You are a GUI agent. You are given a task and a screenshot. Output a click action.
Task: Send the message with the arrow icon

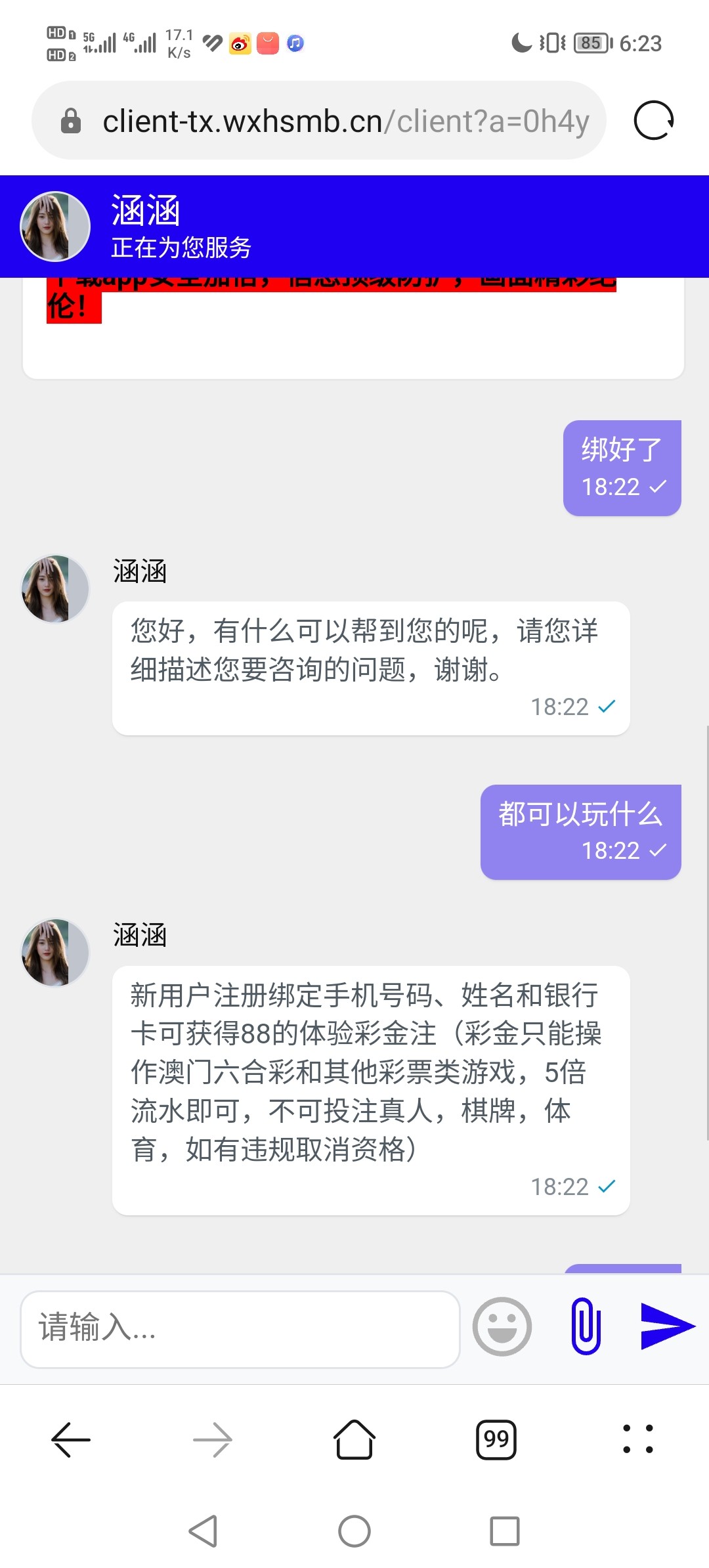(x=666, y=1326)
